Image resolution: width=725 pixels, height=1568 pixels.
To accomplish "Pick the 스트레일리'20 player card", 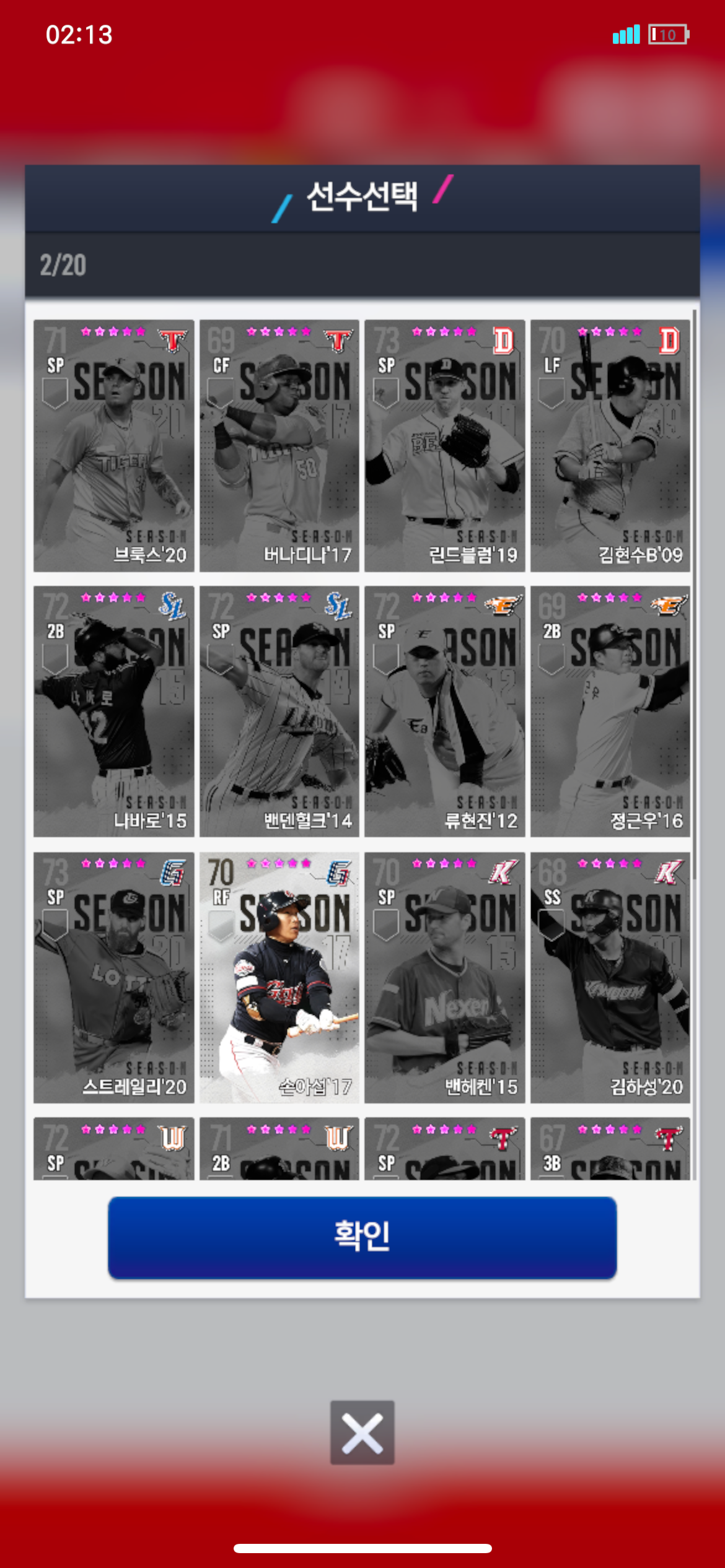I will pyautogui.click(x=114, y=977).
